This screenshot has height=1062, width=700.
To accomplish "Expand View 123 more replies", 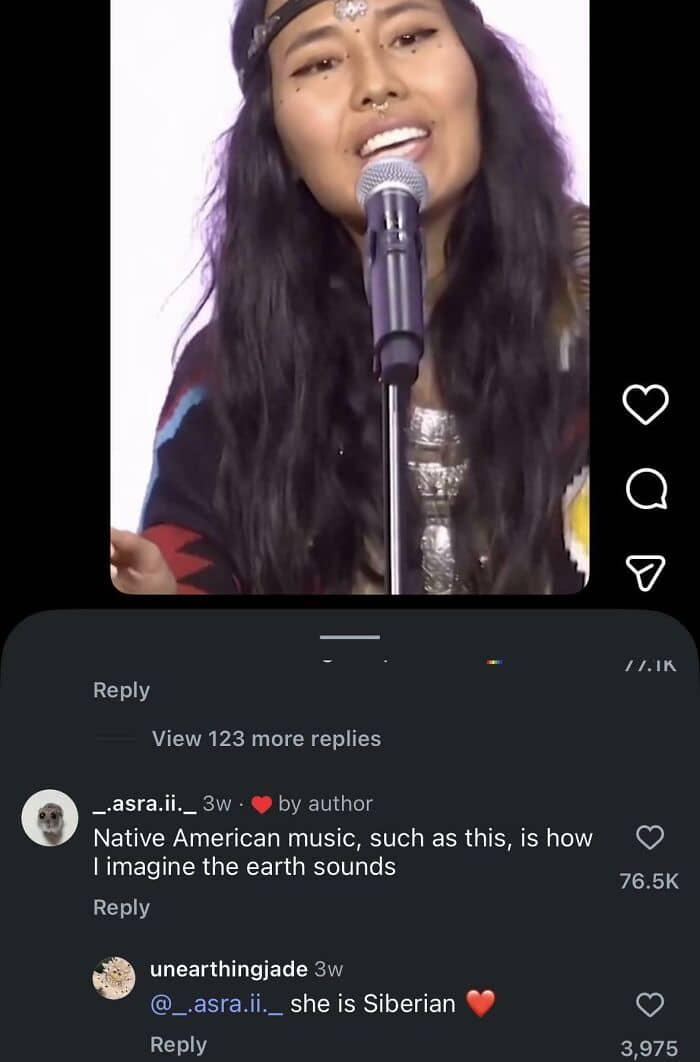I will pyautogui.click(x=266, y=739).
